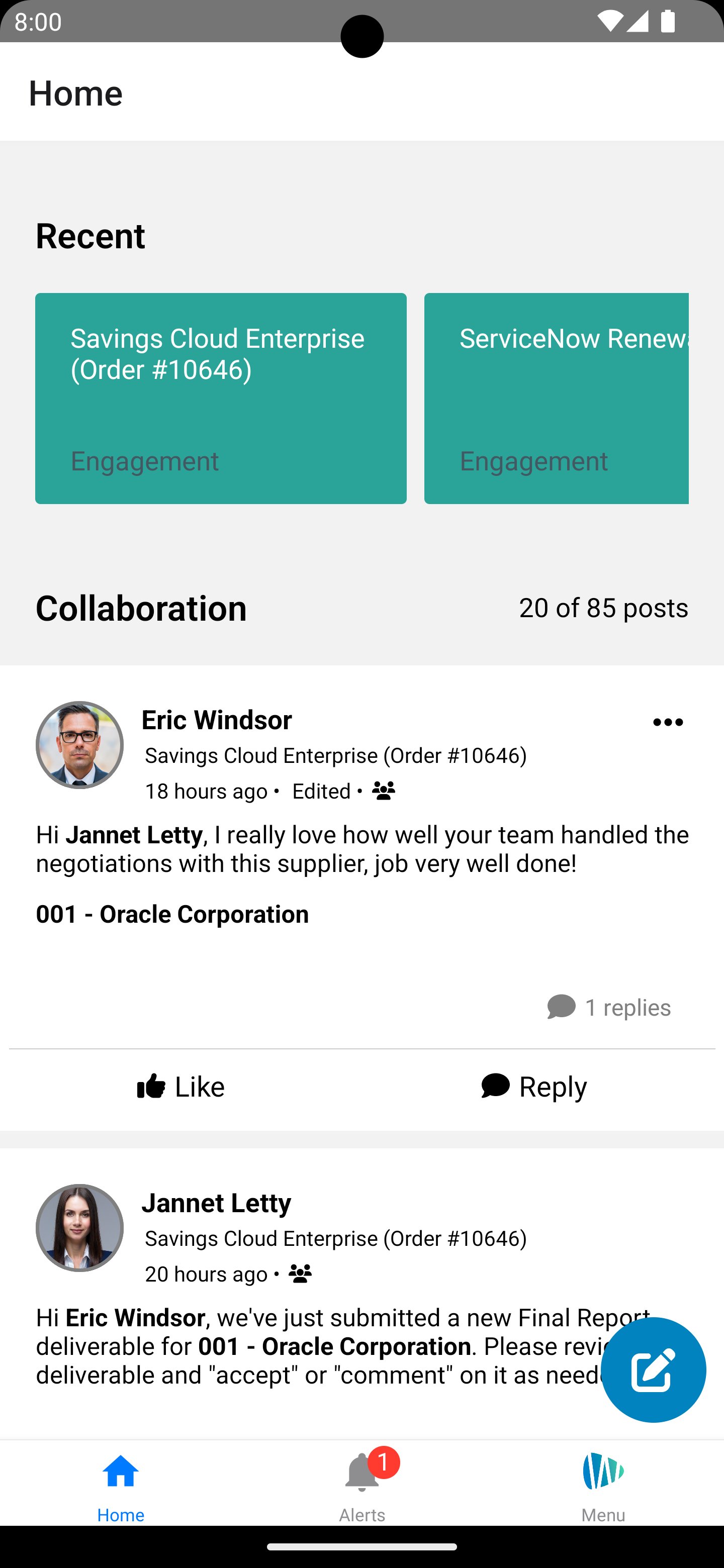Open Eric Windsor's profile picture
This screenshot has width=724, height=1568.
pos(80,744)
